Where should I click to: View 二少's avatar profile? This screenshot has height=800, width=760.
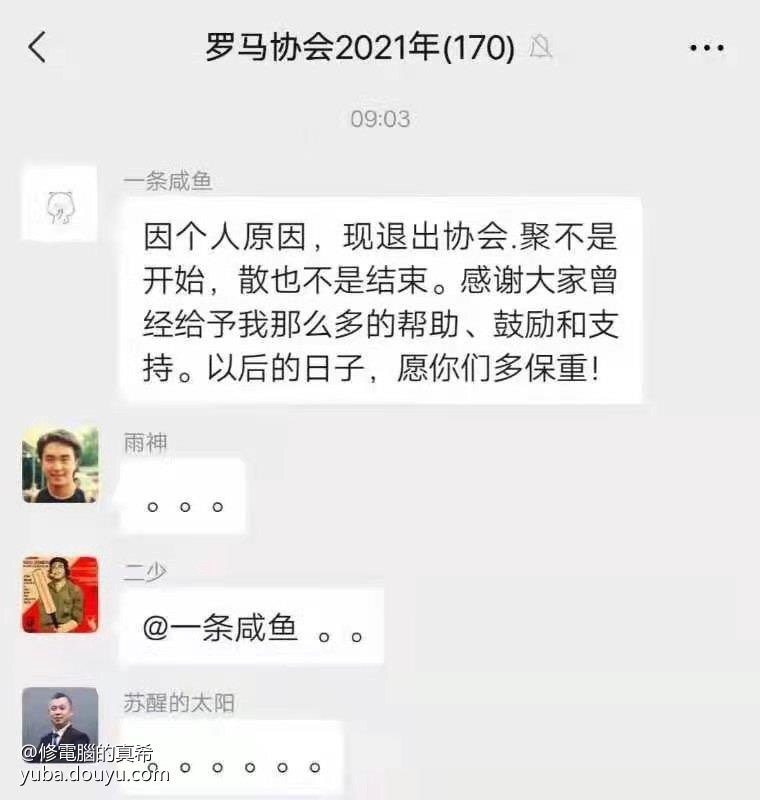click(60, 595)
